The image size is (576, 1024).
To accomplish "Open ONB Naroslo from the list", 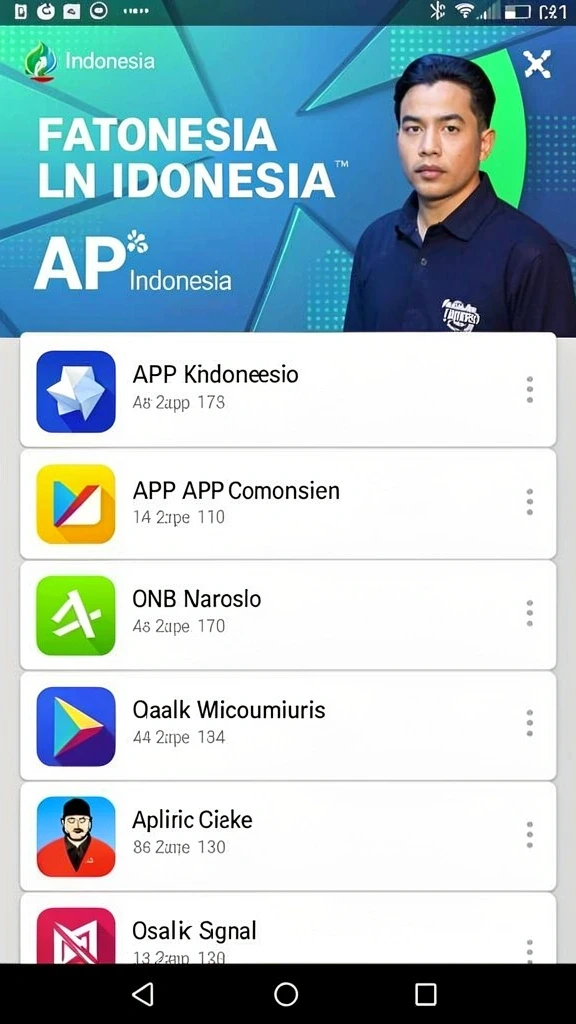I will coord(288,615).
